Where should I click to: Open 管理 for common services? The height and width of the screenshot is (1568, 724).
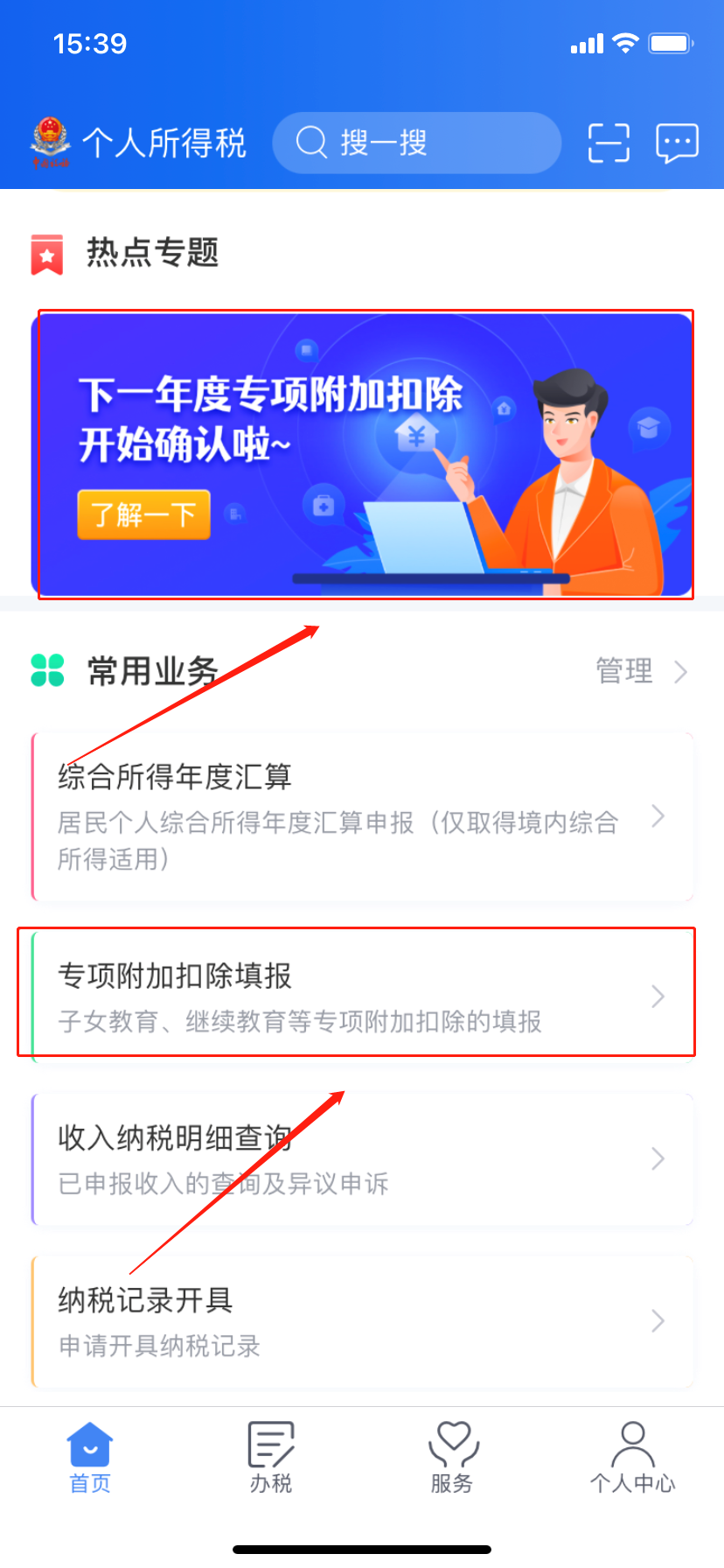click(x=641, y=671)
